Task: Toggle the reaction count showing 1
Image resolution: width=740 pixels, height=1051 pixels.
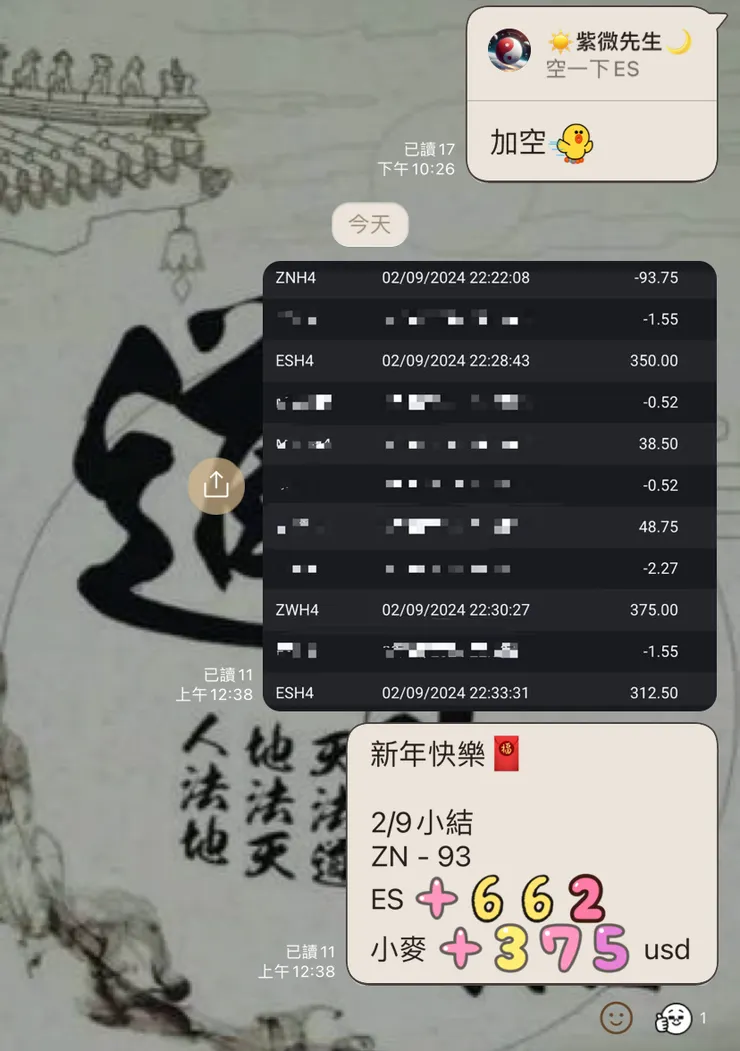Action: pyautogui.click(x=703, y=1016)
